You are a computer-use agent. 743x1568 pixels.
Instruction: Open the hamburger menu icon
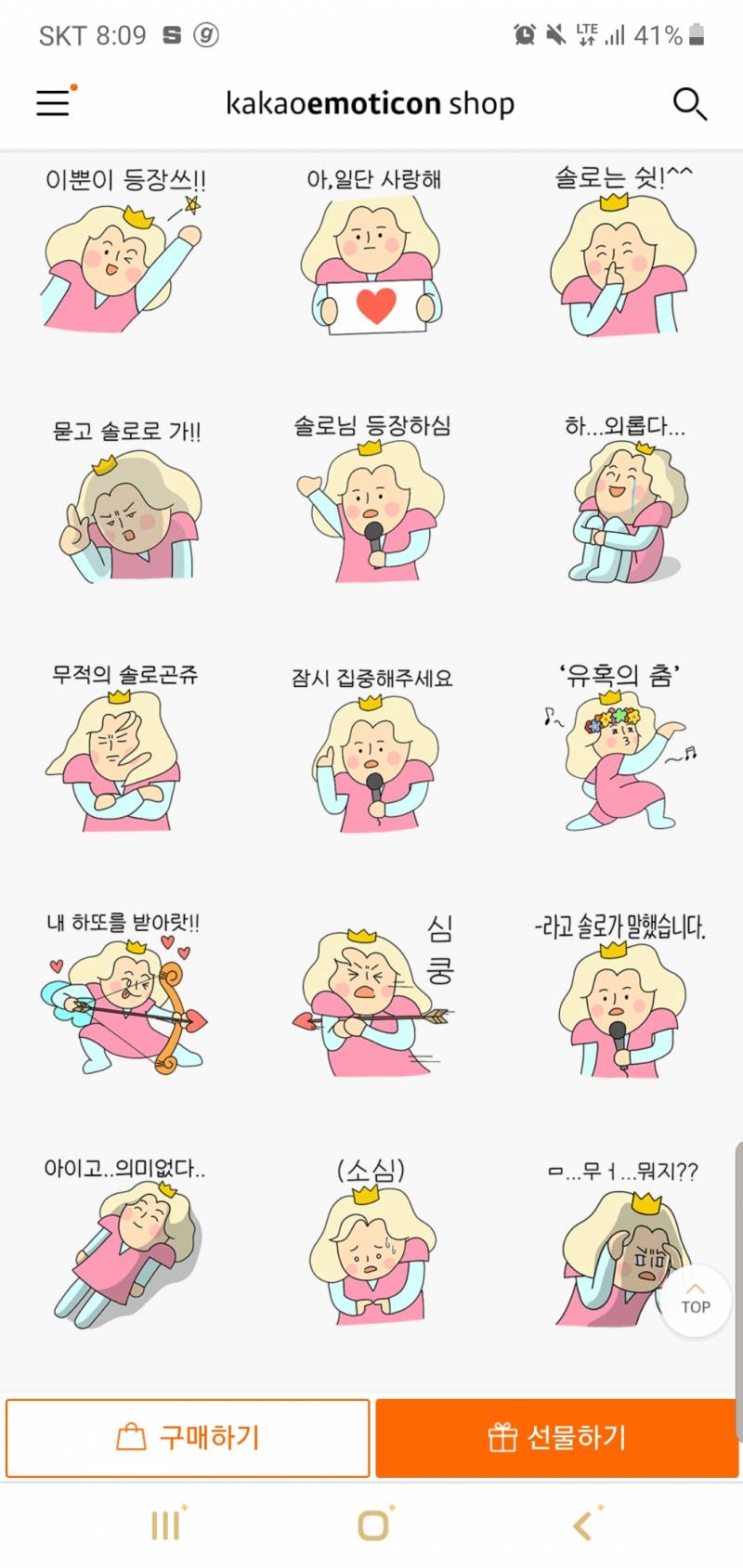51,102
